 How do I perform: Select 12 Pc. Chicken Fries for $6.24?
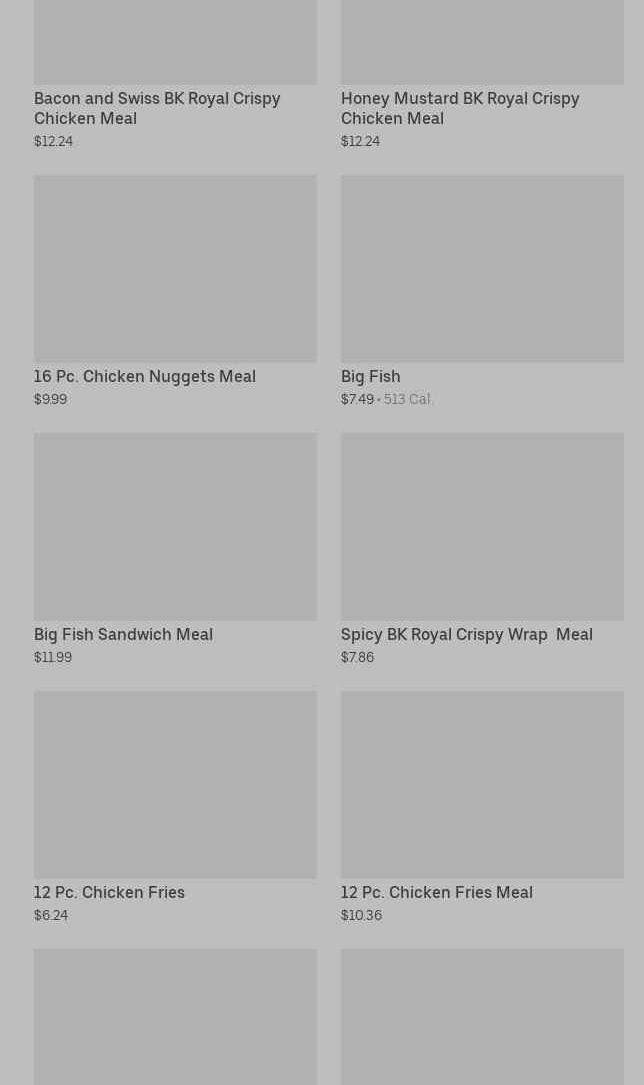[175, 808]
